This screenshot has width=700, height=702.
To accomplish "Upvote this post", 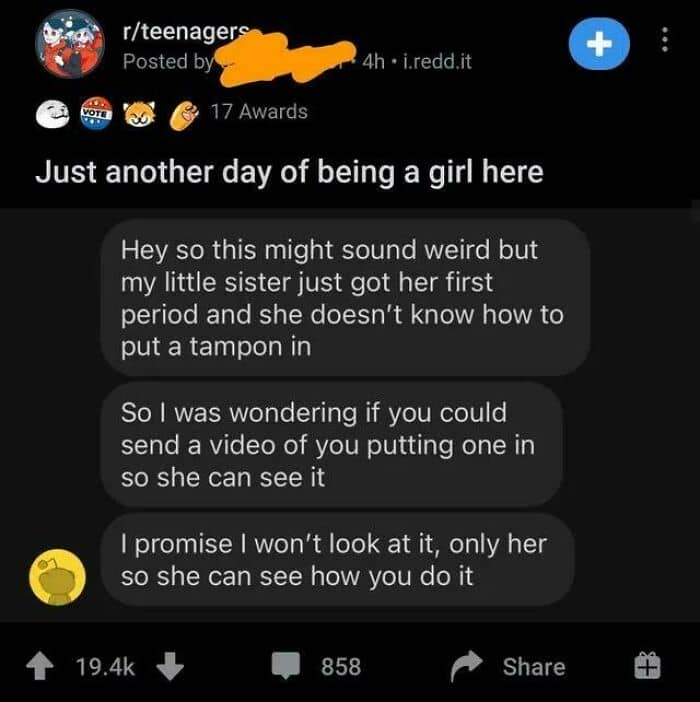I will [x=40, y=667].
